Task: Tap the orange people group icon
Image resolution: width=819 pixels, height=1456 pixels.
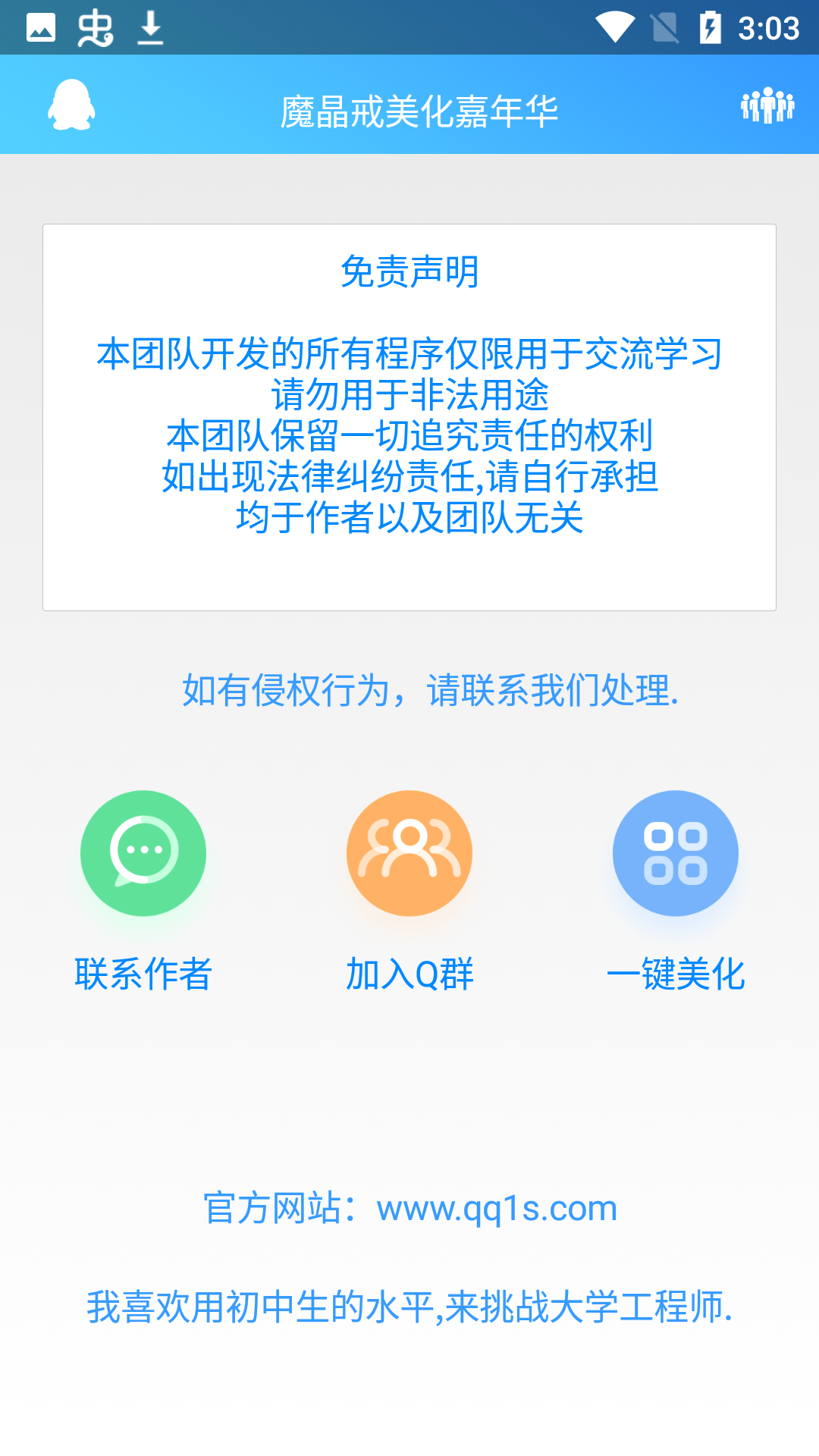Action: click(409, 852)
